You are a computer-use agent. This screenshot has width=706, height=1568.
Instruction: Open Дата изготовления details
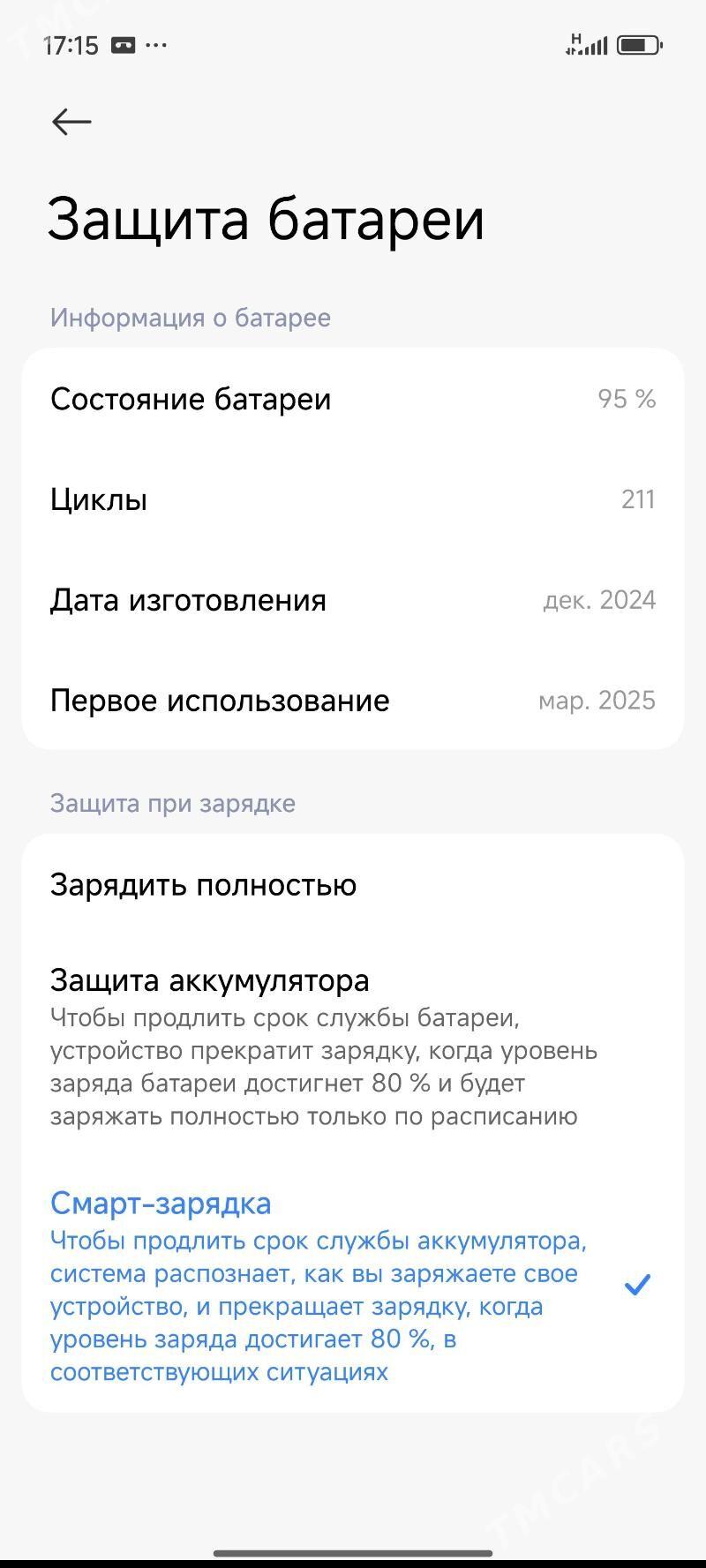[x=188, y=600]
